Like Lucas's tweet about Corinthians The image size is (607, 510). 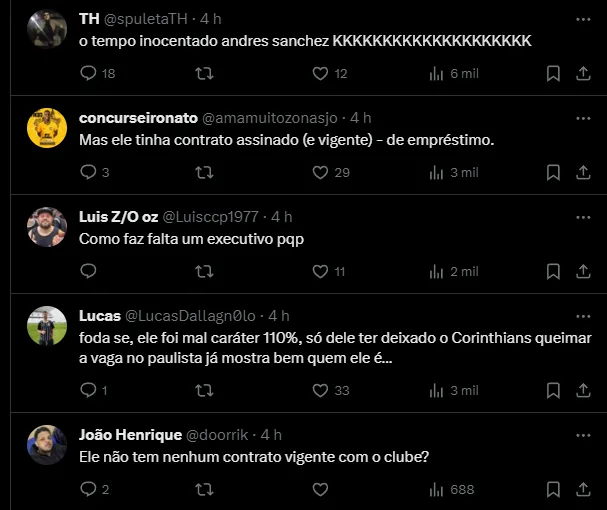pyautogui.click(x=320, y=390)
